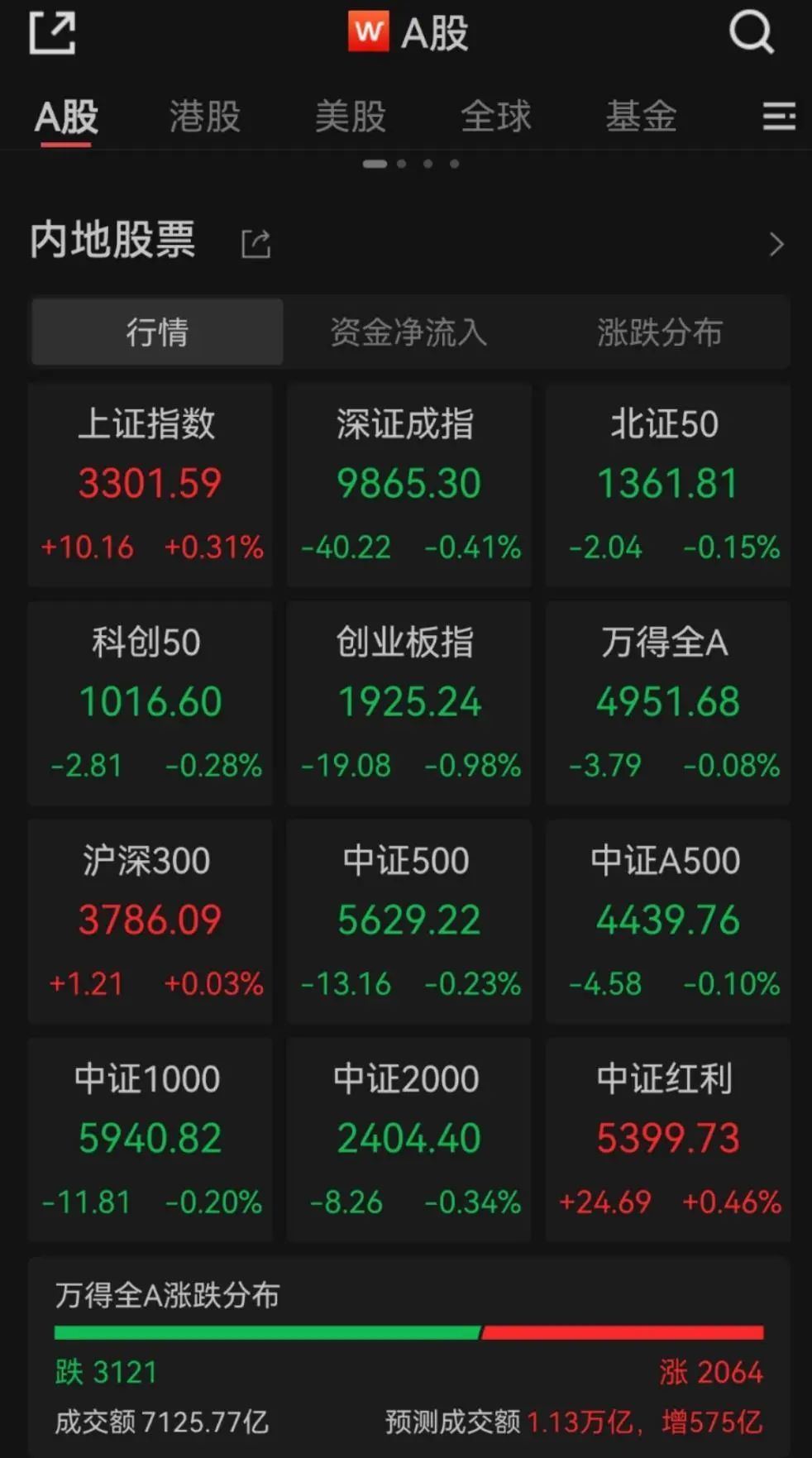Image resolution: width=812 pixels, height=1458 pixels.
Task: Tap the last carousel page indicator dot
Action: [454, 163]
